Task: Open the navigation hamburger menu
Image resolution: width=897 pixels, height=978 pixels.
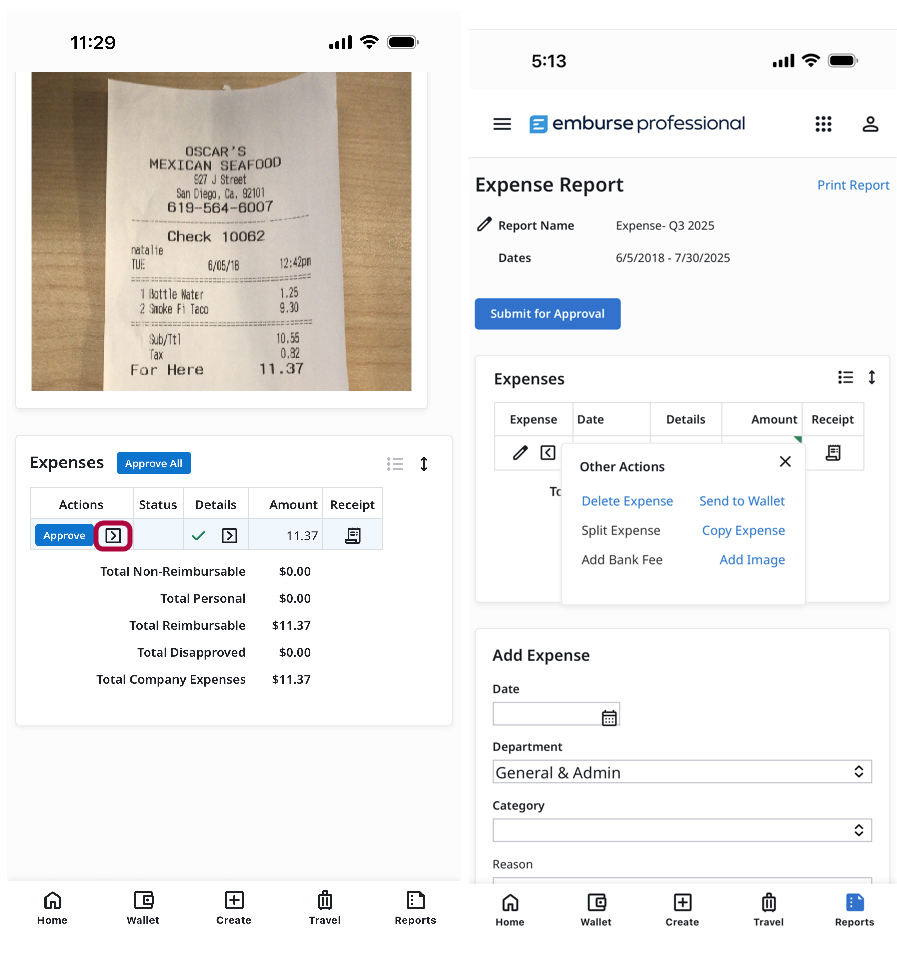Action: point(502,124)
